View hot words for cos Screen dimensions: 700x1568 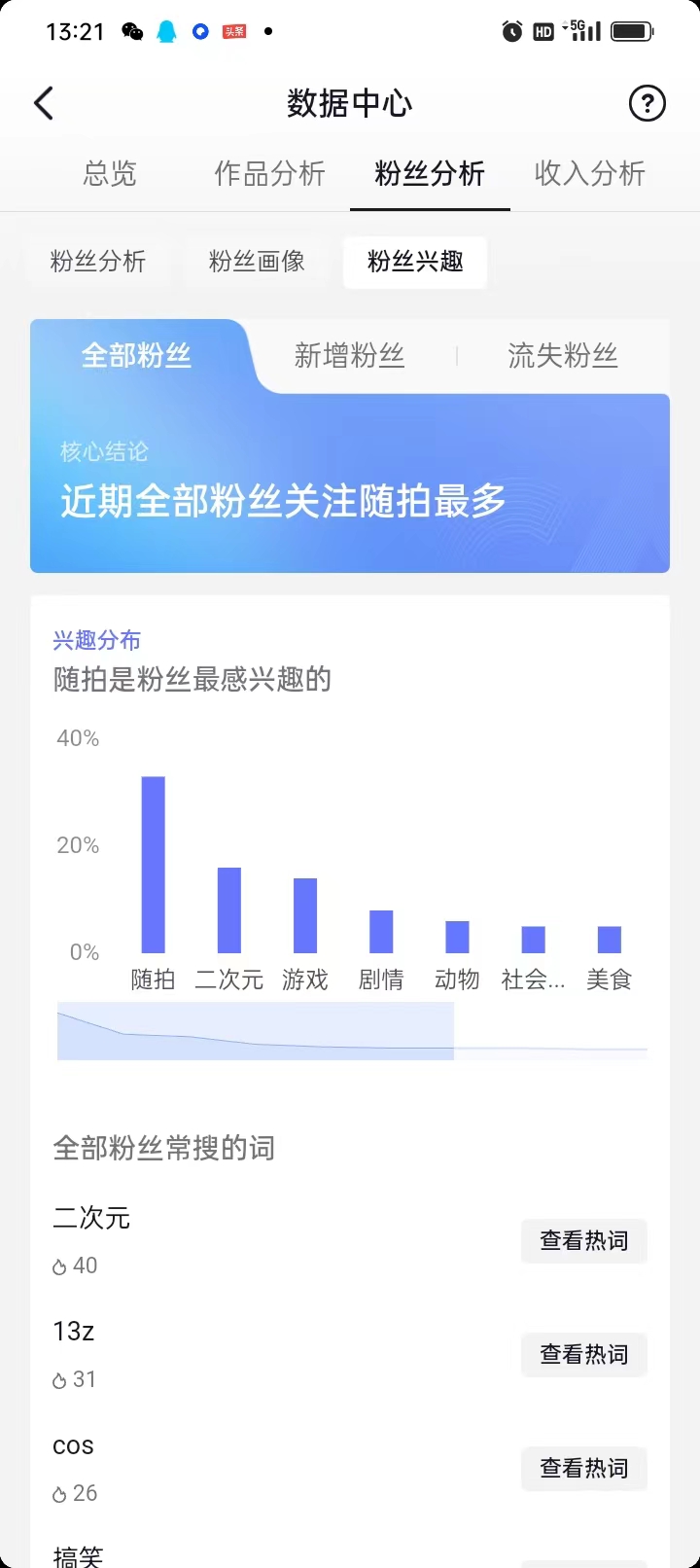tap(583, 1469)
